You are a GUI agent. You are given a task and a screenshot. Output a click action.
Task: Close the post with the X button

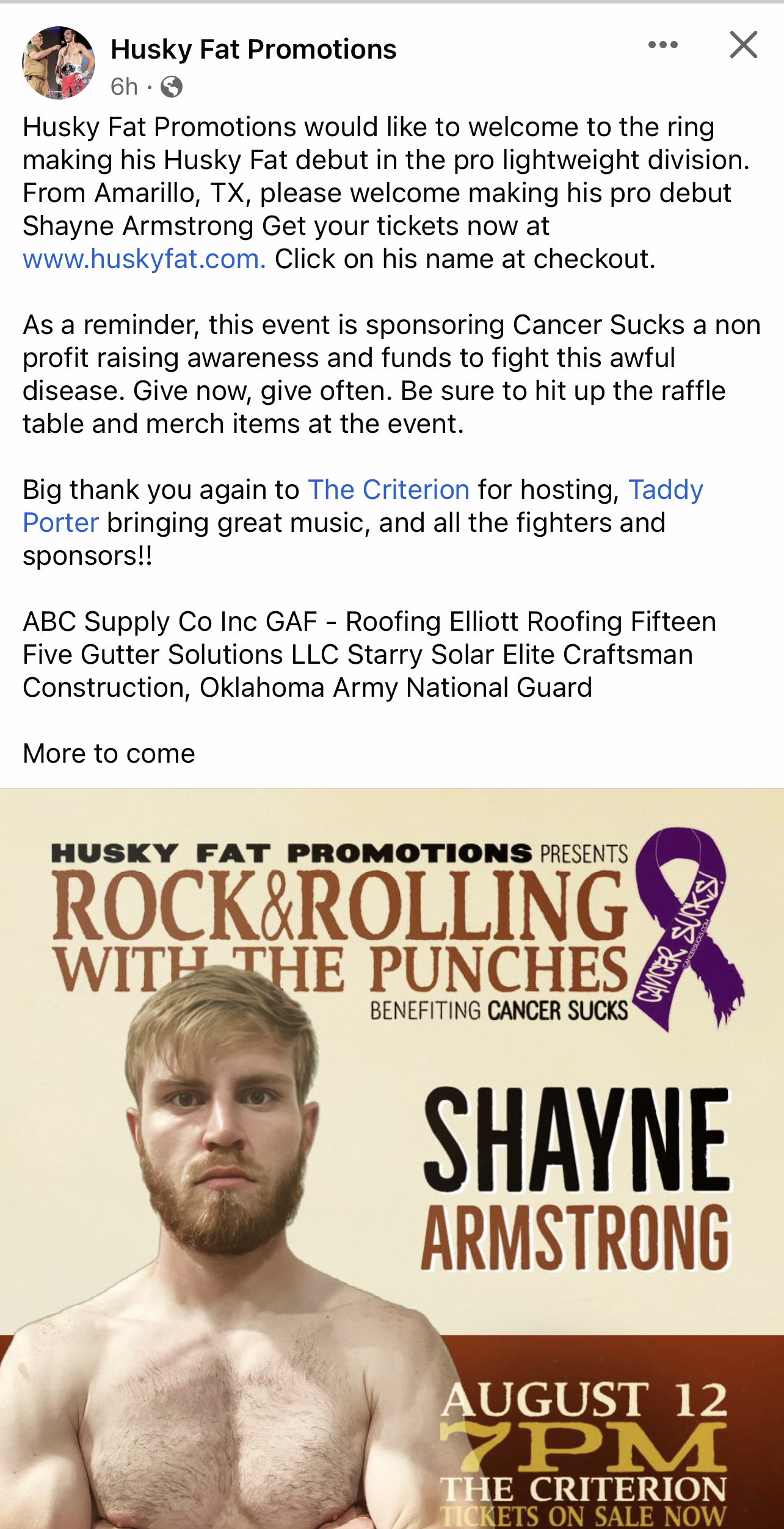point(744,45)
